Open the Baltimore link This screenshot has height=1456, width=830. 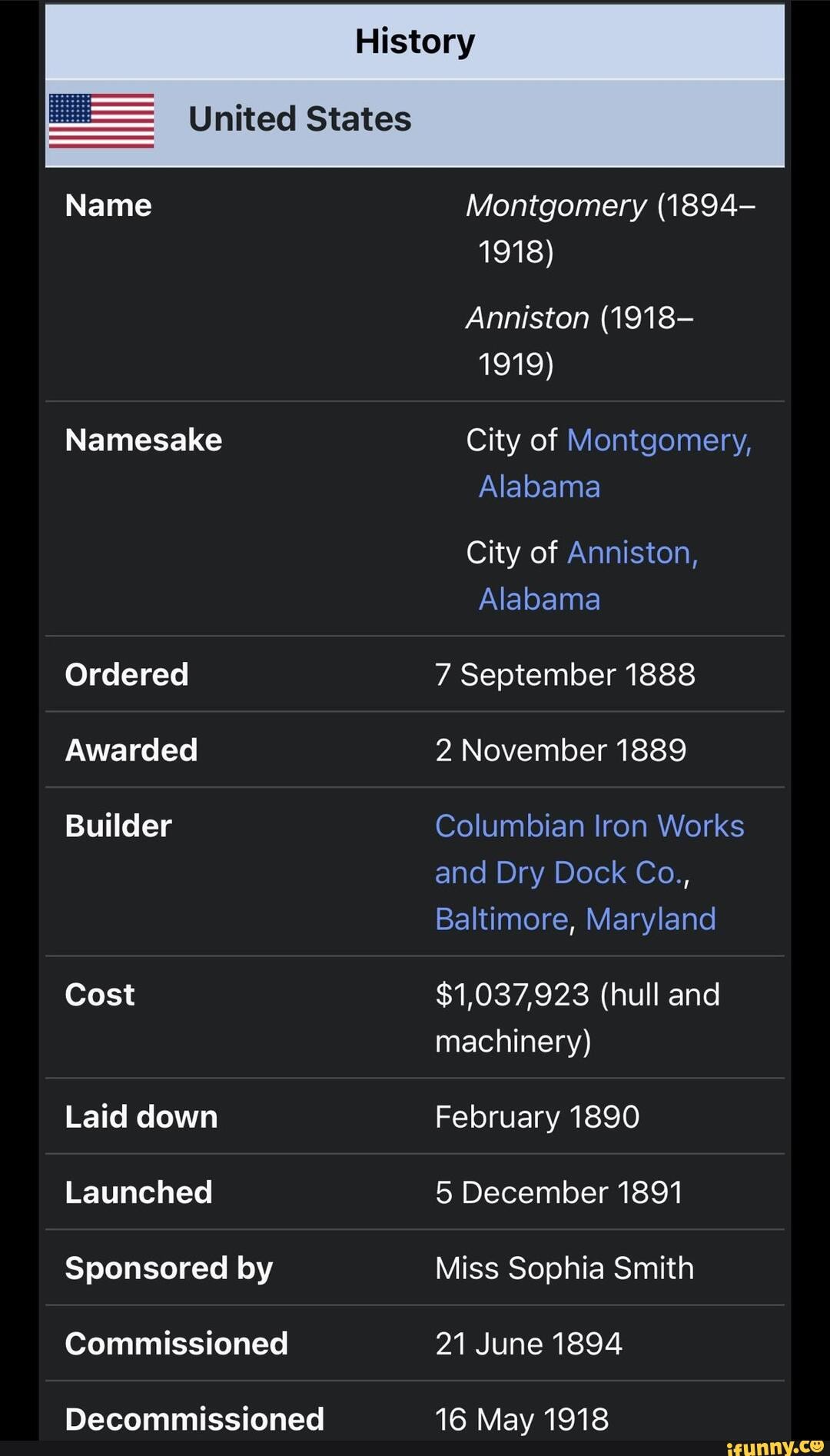point(500,919)
